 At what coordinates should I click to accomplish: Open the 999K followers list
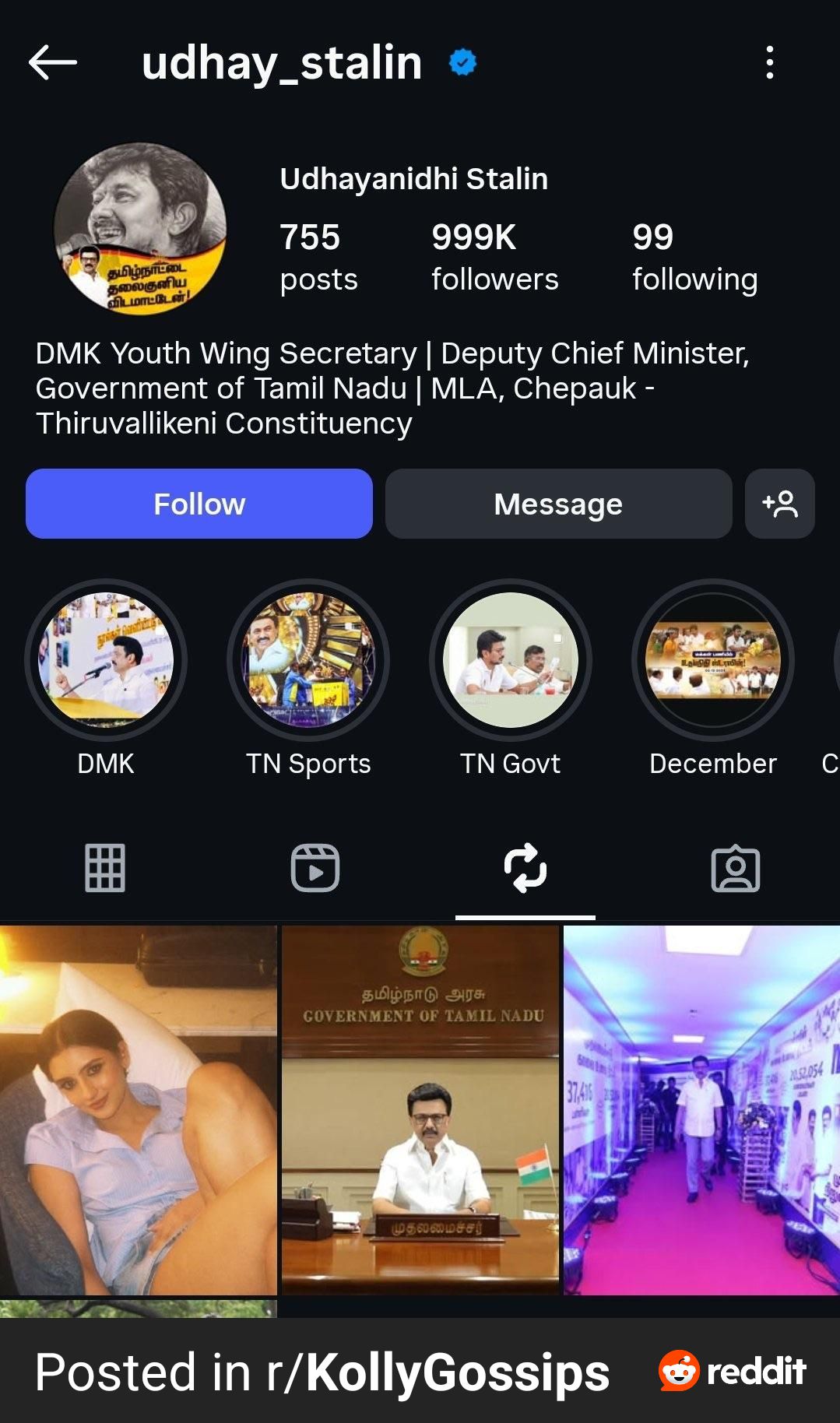[494, 256]
